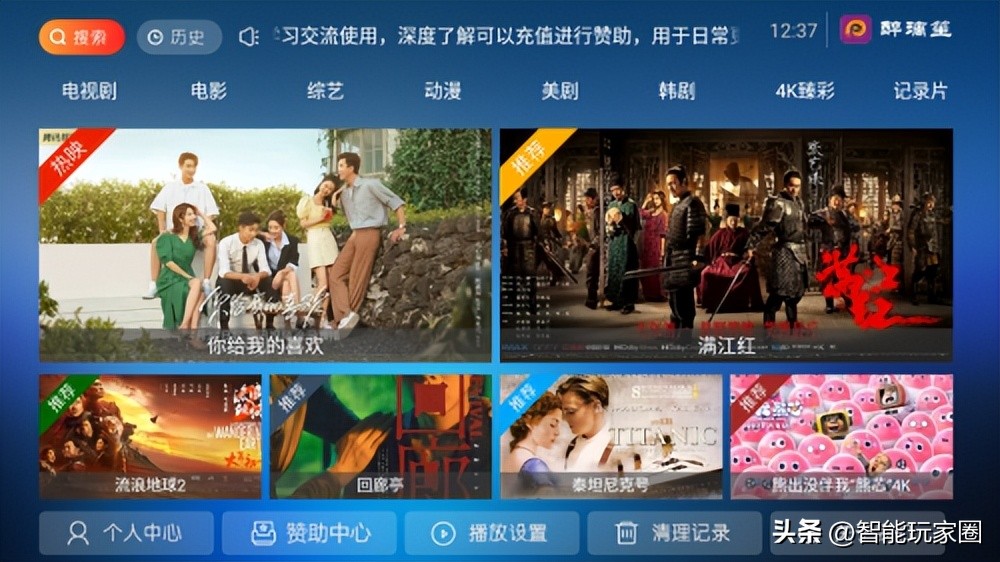Open the 你给我的喜欢 drama card
1000x562 pixels.
[x=265, y=245]
